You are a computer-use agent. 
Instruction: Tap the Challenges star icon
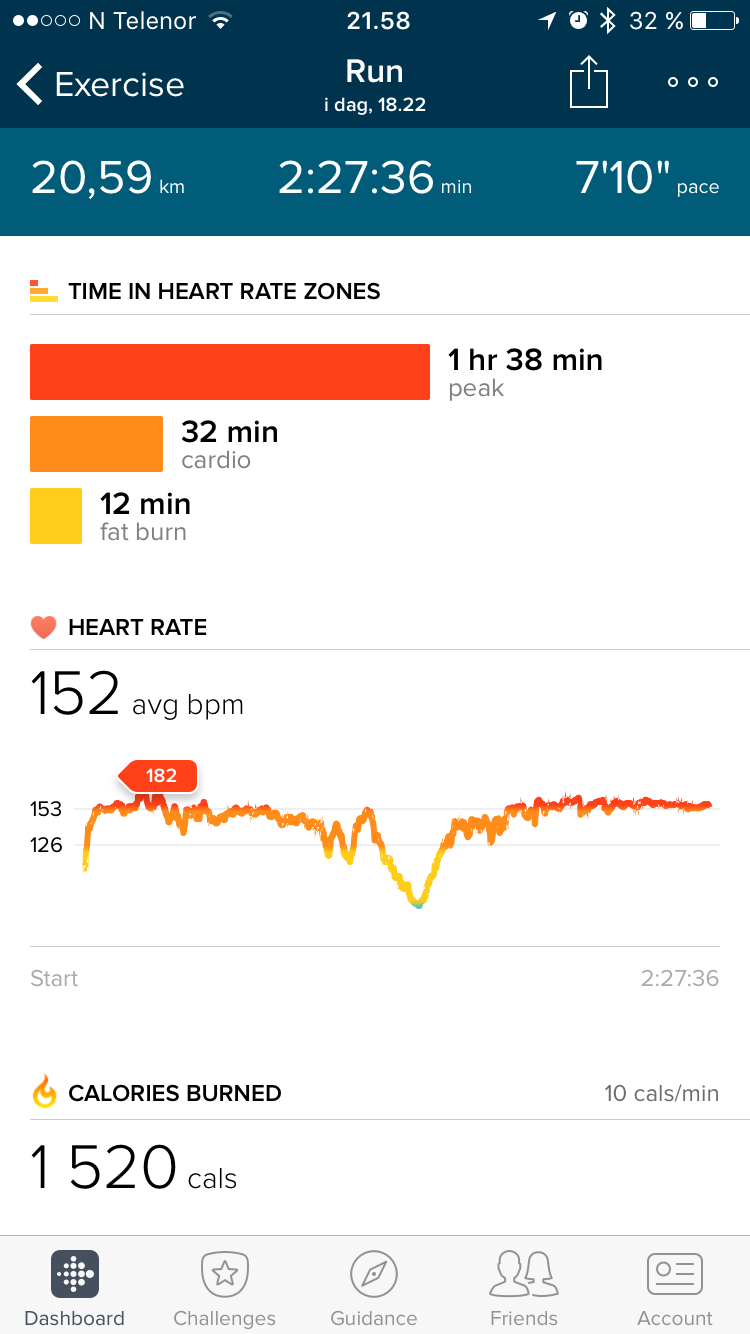pyautogui.click(x=224, y=1272)
